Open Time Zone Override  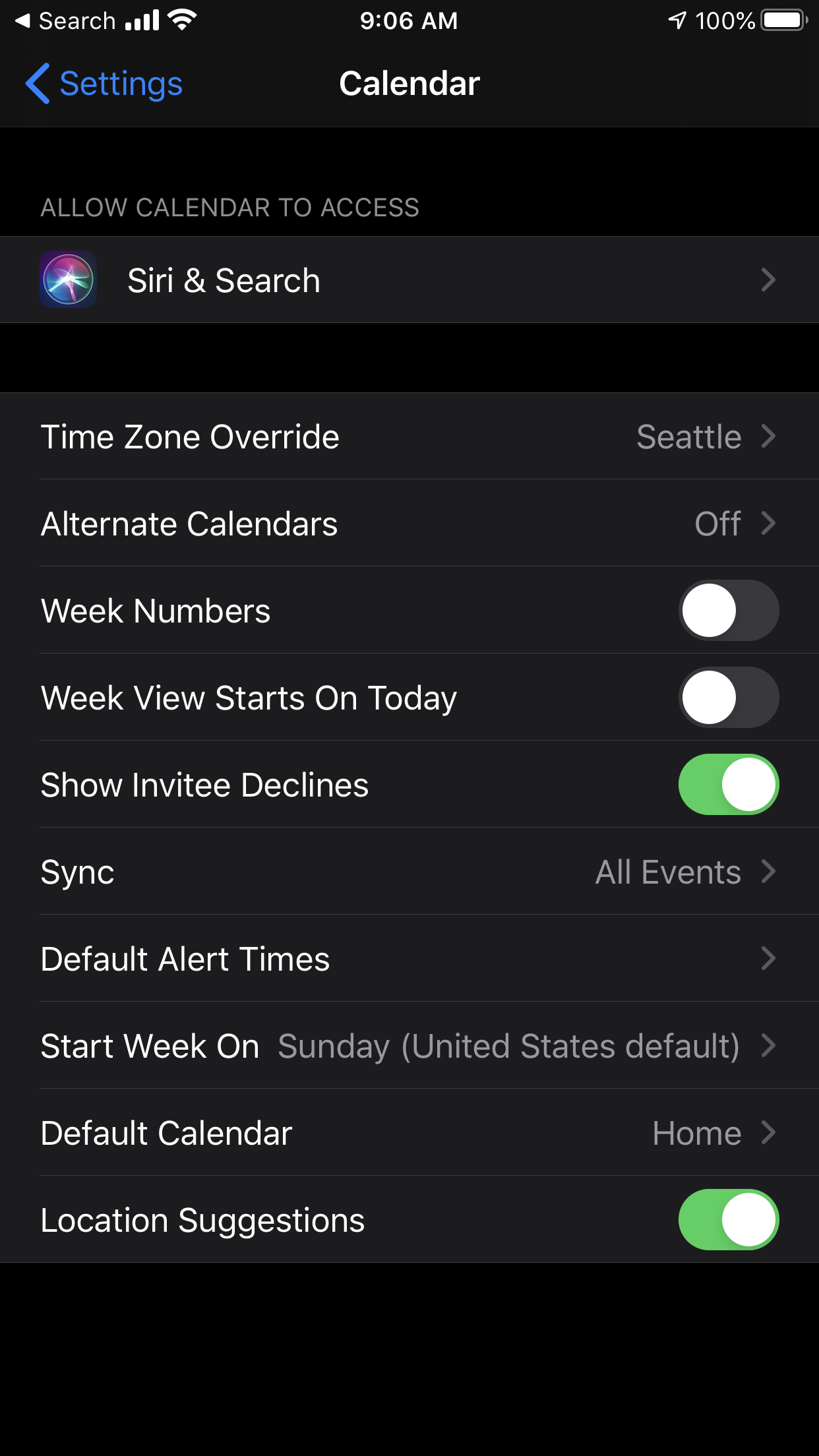pyautogui.click(x=409, y=437)
